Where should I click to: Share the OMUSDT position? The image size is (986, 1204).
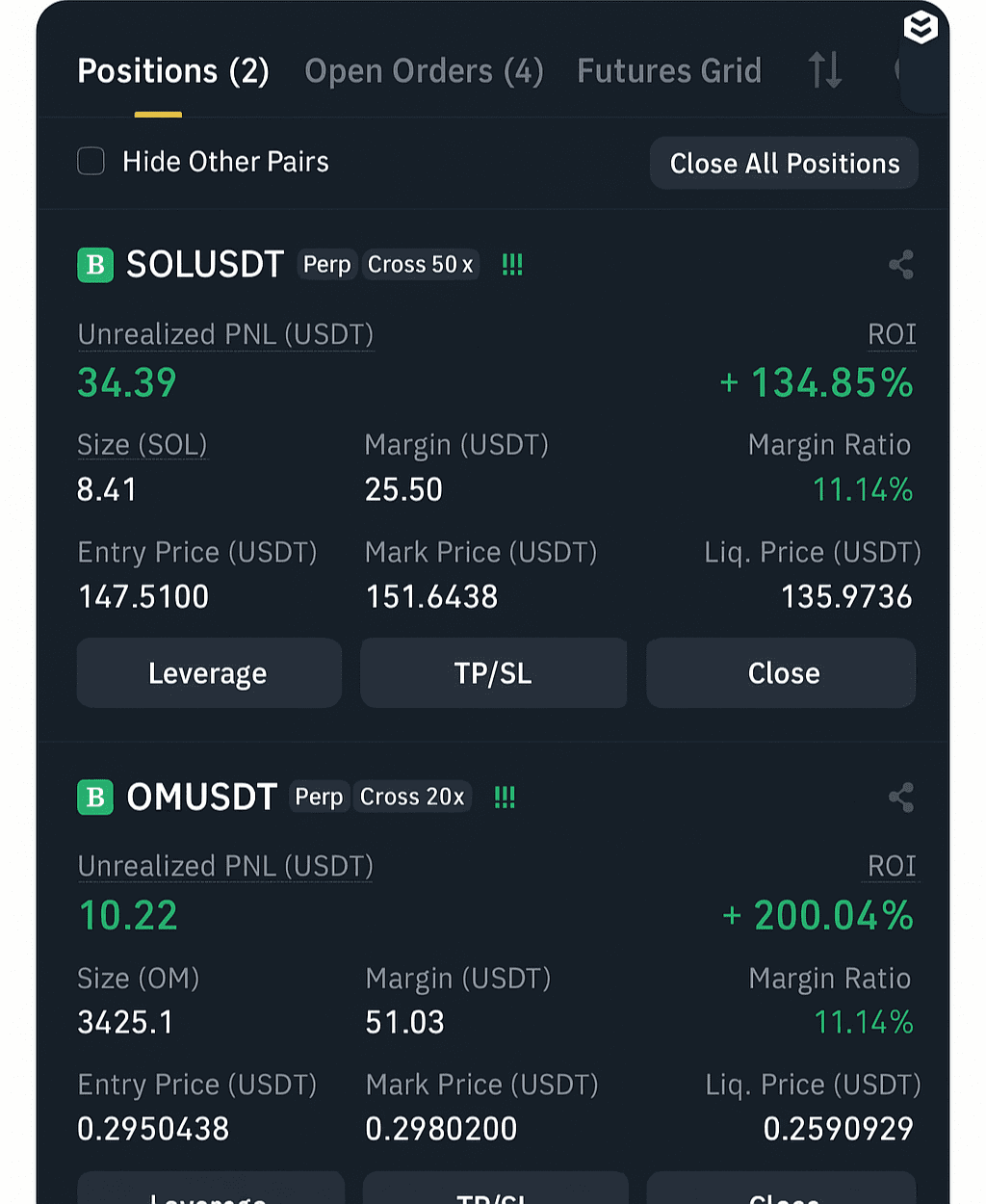[x=901, y=797]
